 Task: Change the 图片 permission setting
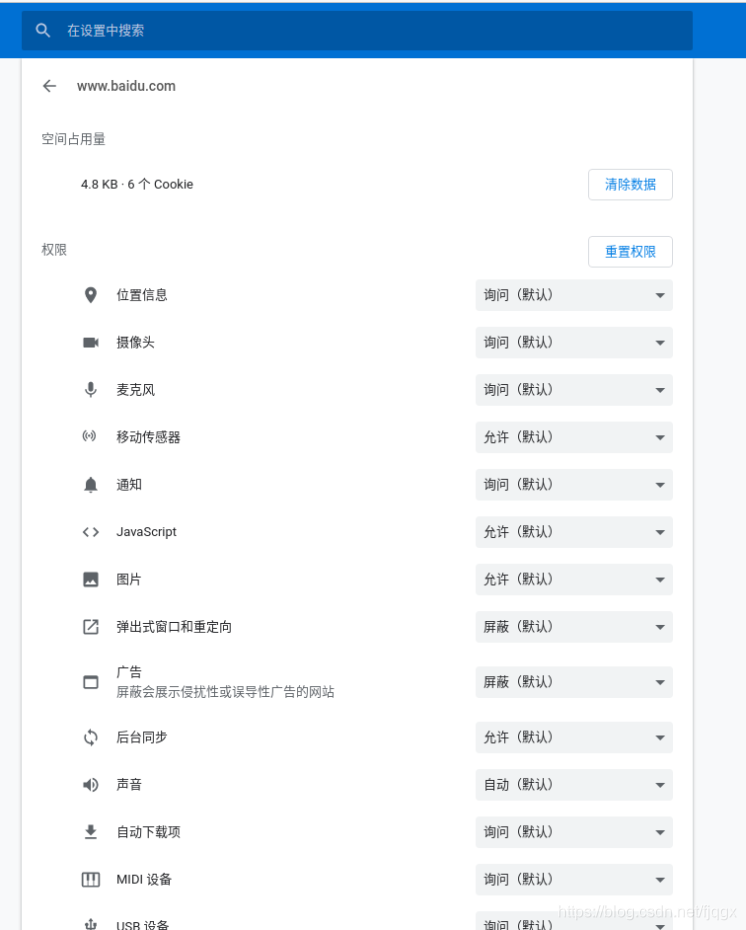click(573, 579)
